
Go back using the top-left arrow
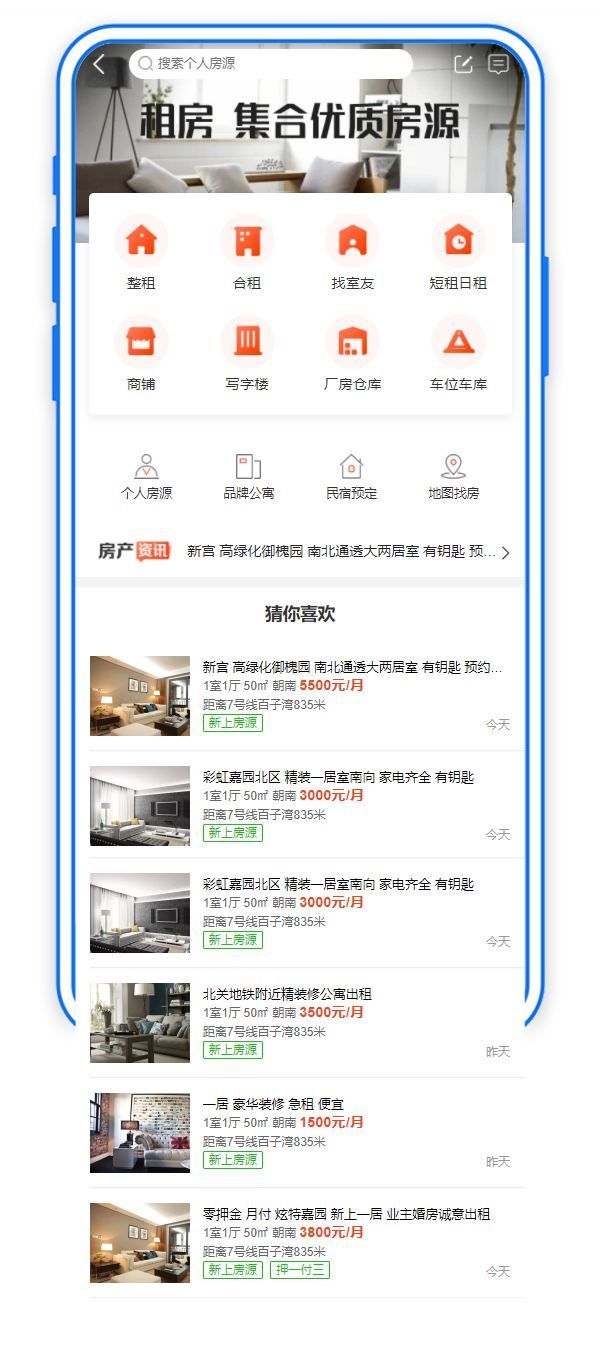(99, 65)
